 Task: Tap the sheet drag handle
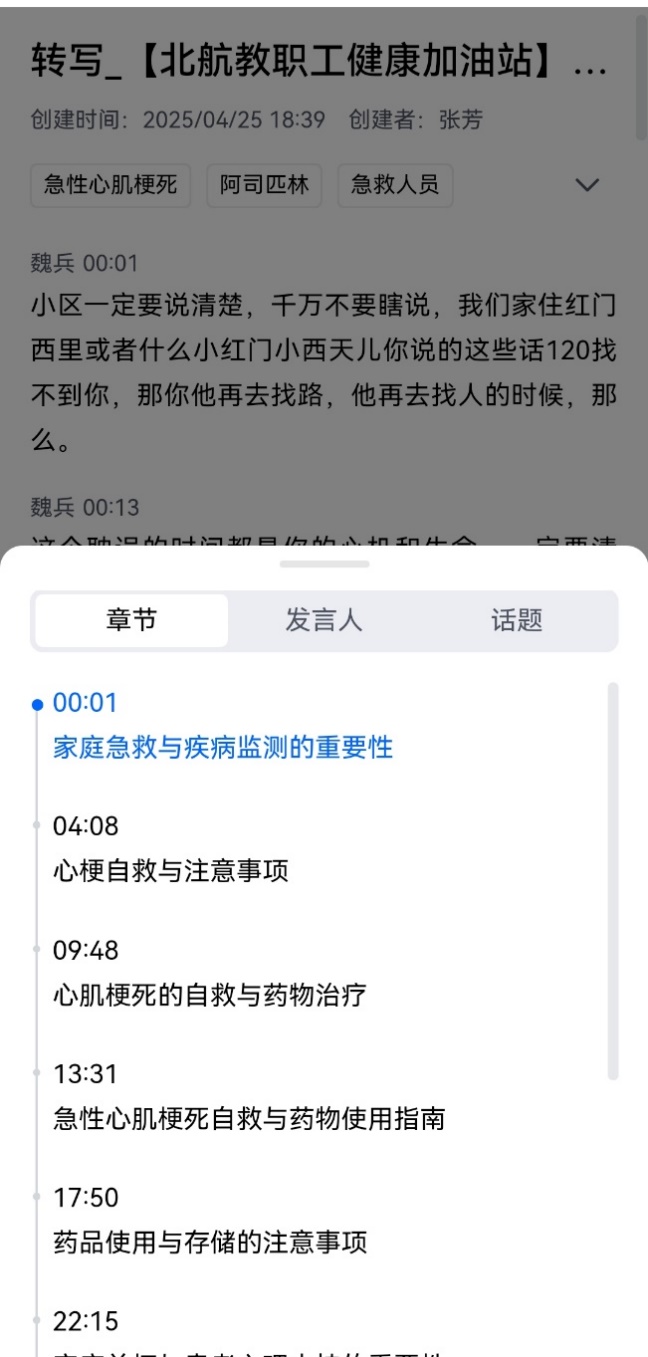324,564
